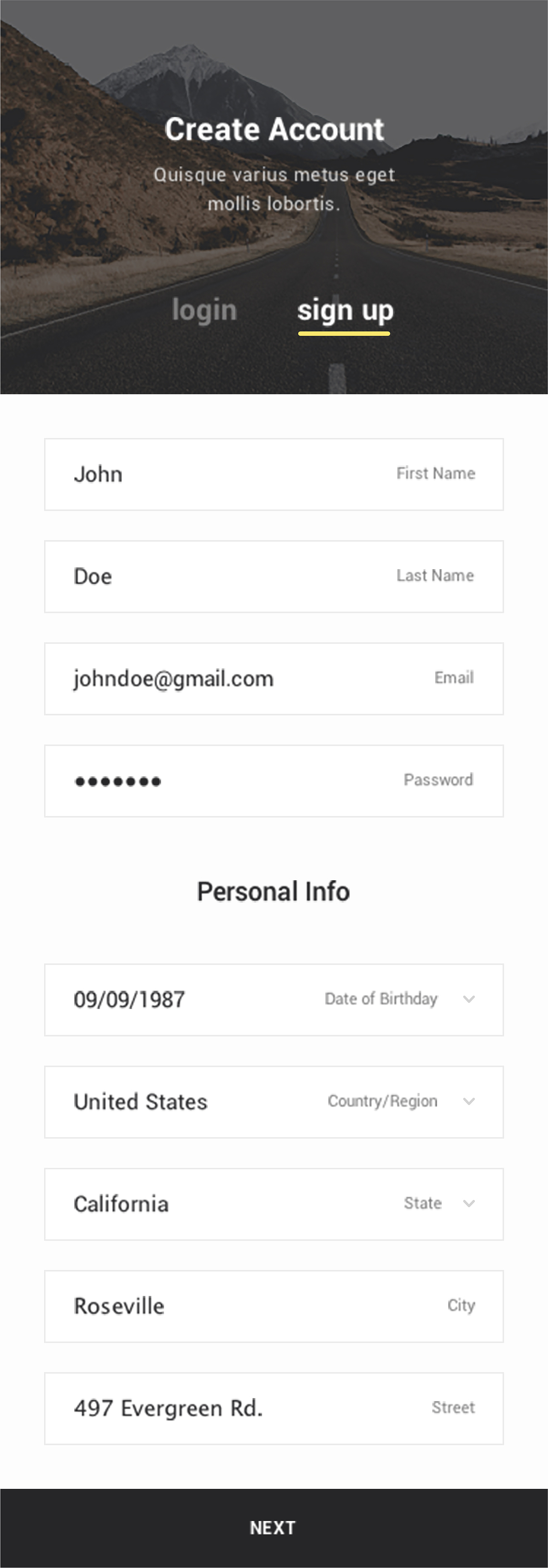Switch to the login tab
Image resolution: width=548 pixels, height=1568 pixels.
(x=204, y=310)
